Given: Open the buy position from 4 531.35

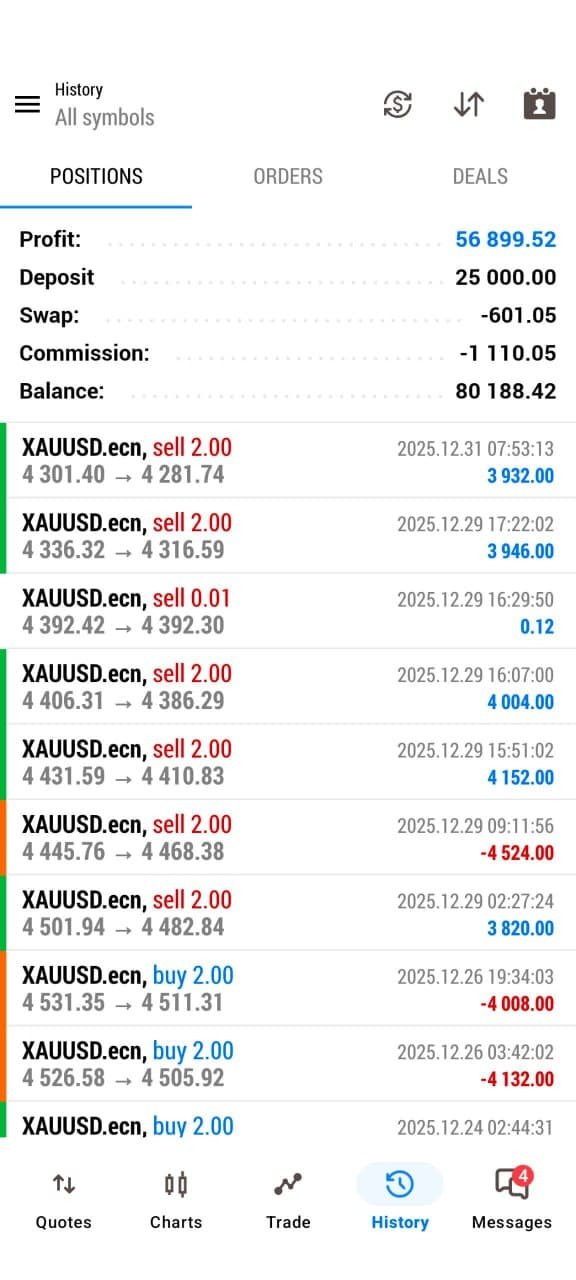Looking at the screenshot, I should click(288, 989).
